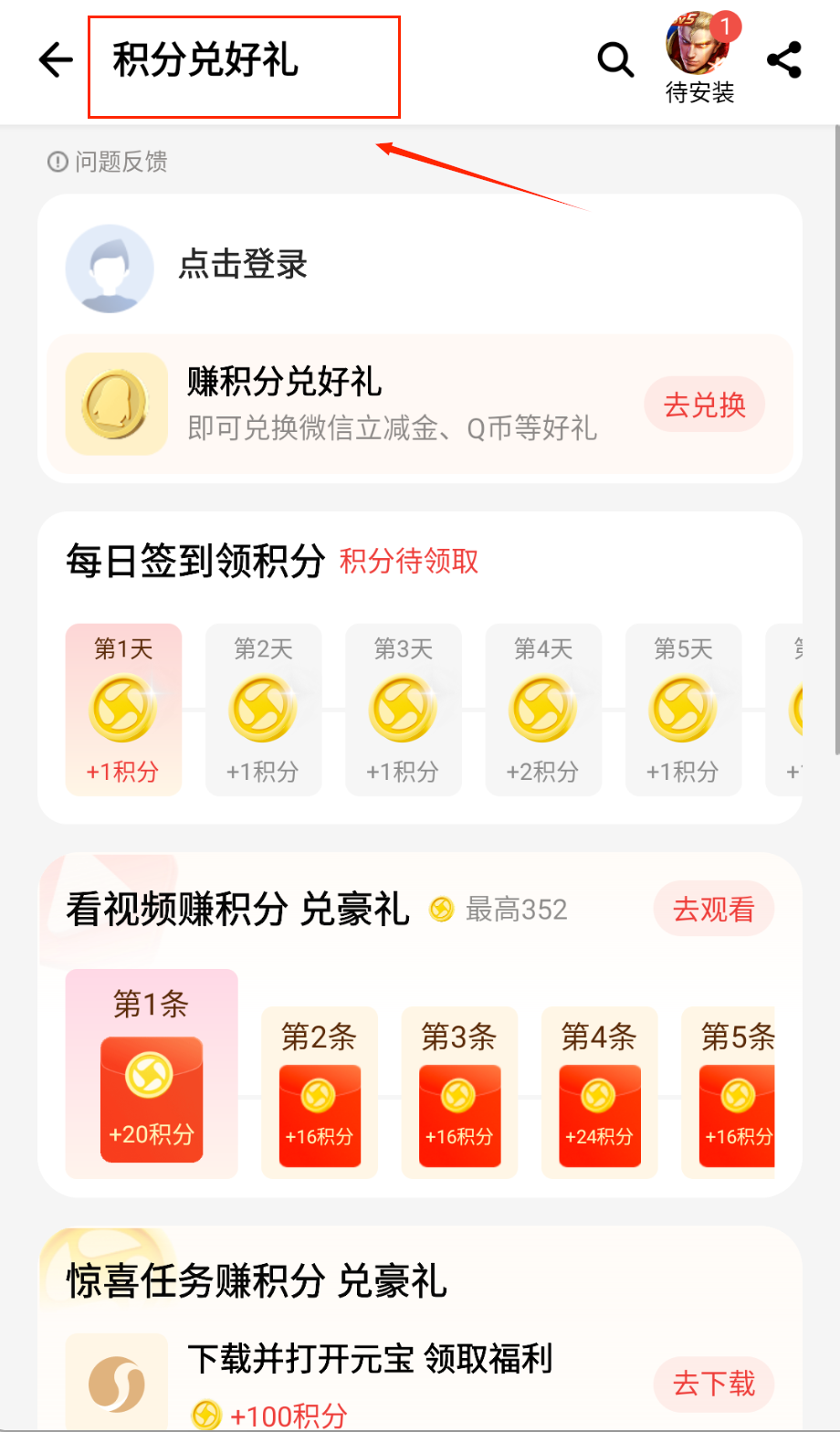This screenshot has width=840, height=1432.
Task: Select the 第5天 sign-in coin
Action: pyautogui.click(x=682, y=710)
